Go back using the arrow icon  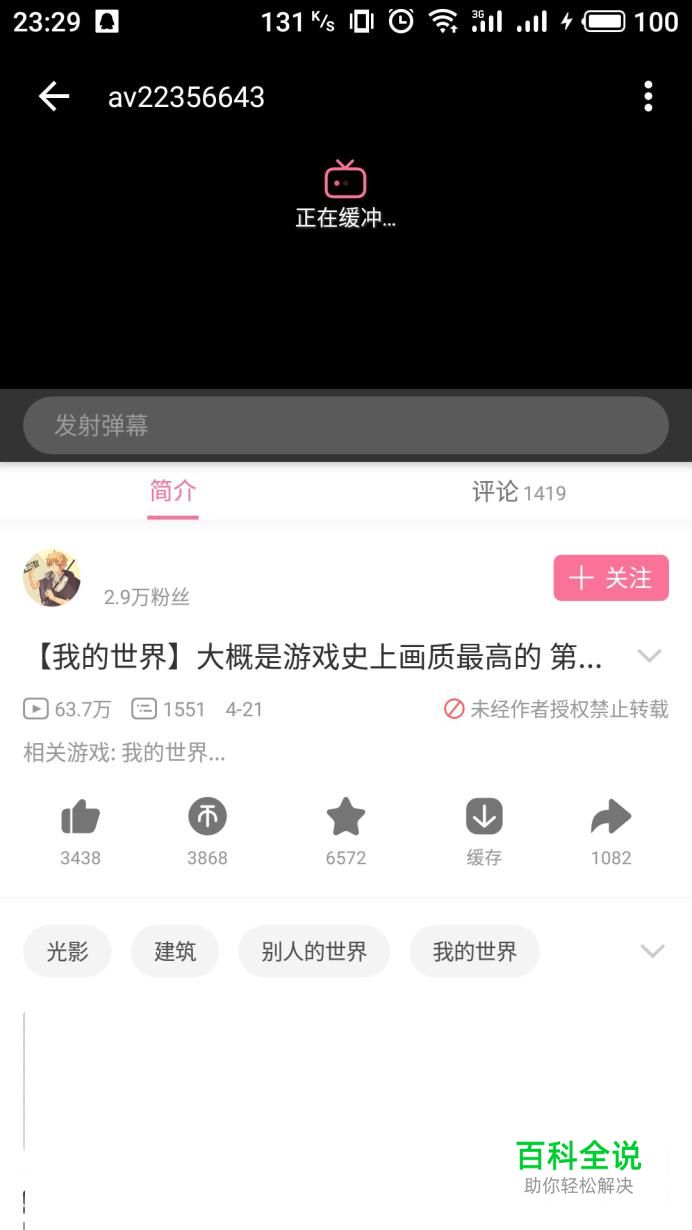coord(54,97)
